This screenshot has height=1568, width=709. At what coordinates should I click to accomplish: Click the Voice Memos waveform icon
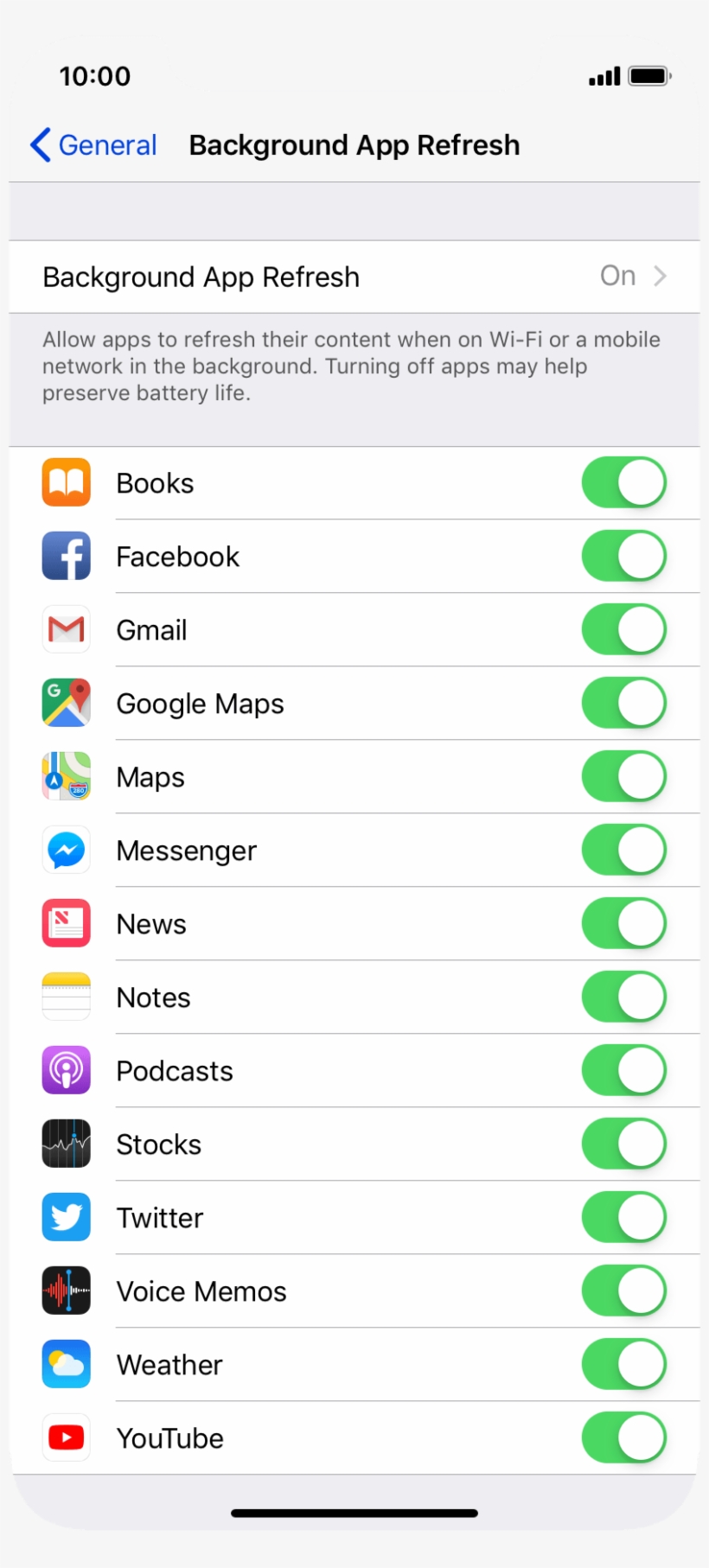(66, 1291)
